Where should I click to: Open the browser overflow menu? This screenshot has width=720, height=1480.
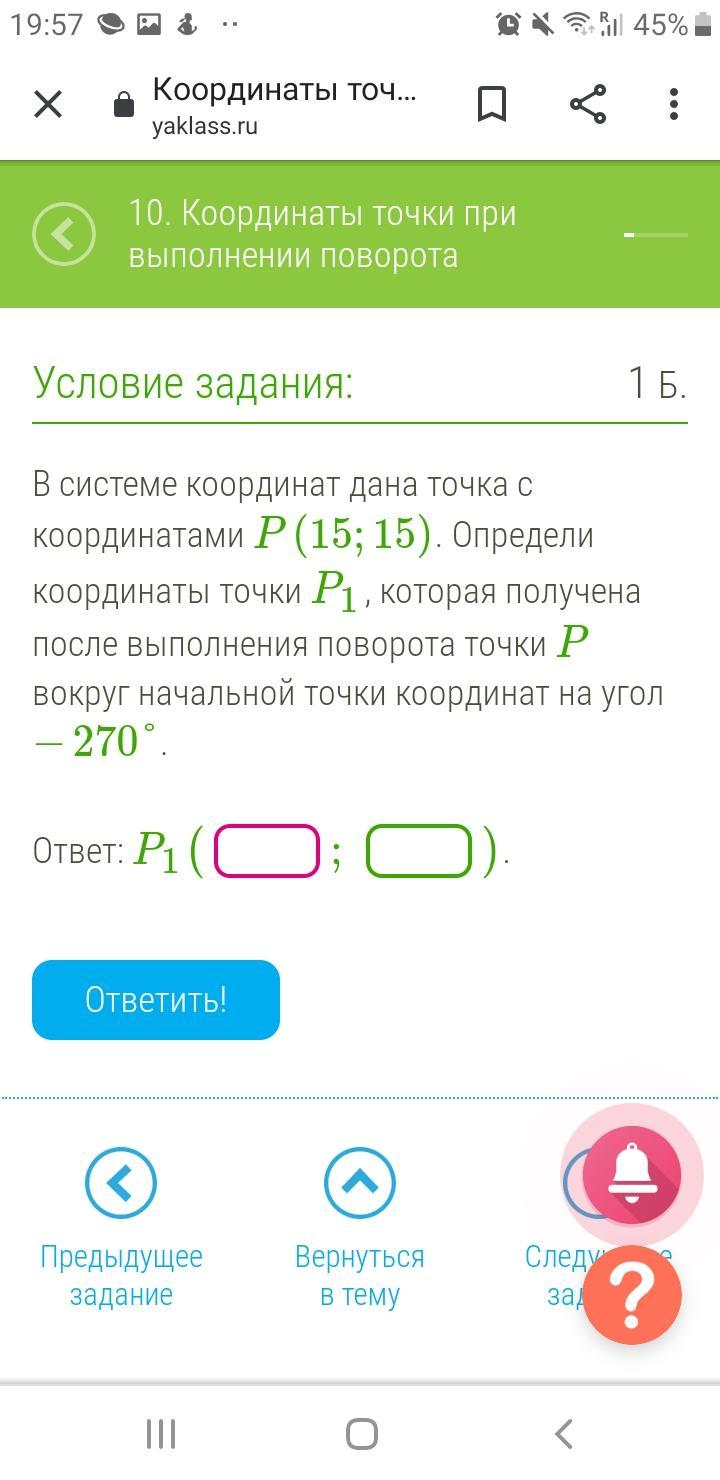(674, 104)
